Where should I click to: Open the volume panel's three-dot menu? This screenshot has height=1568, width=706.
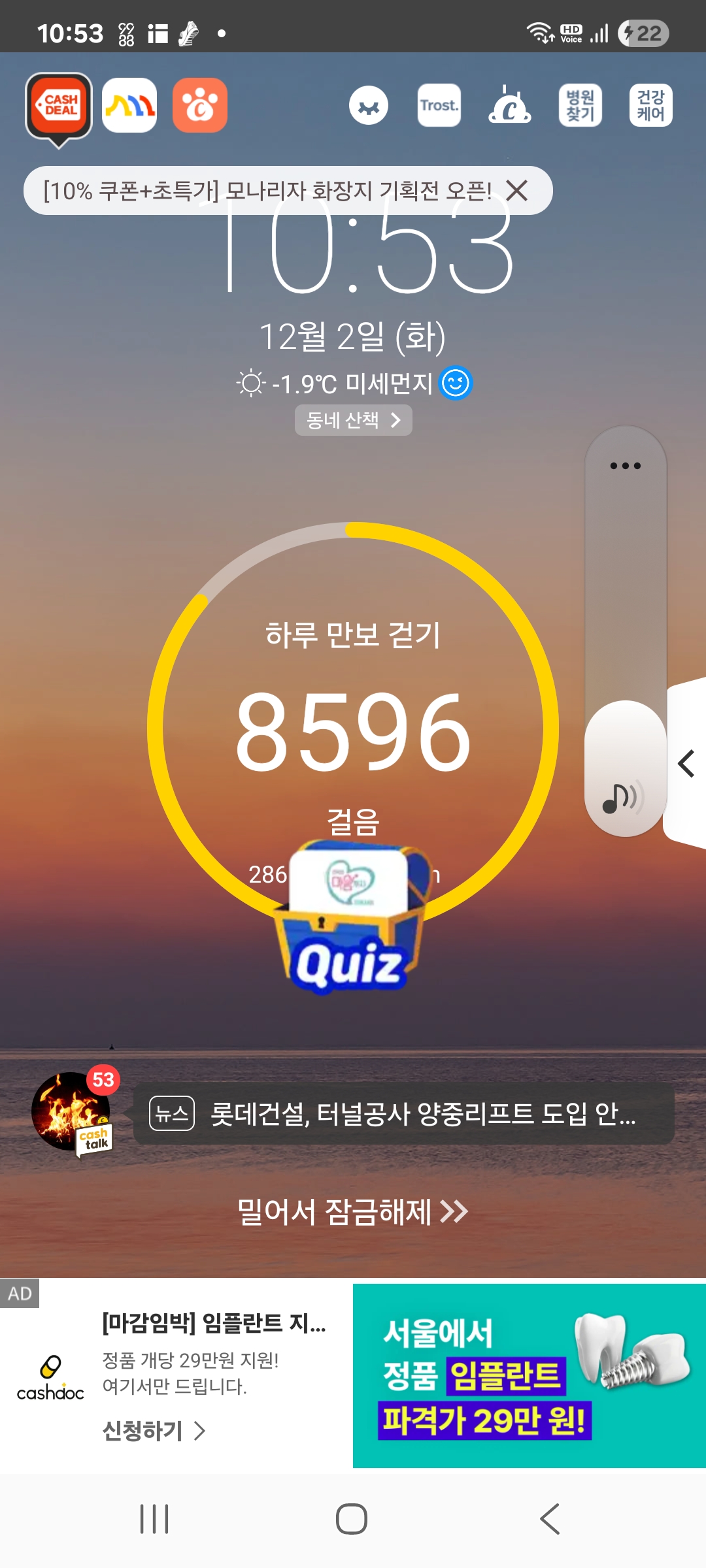(x=626, y=466)
